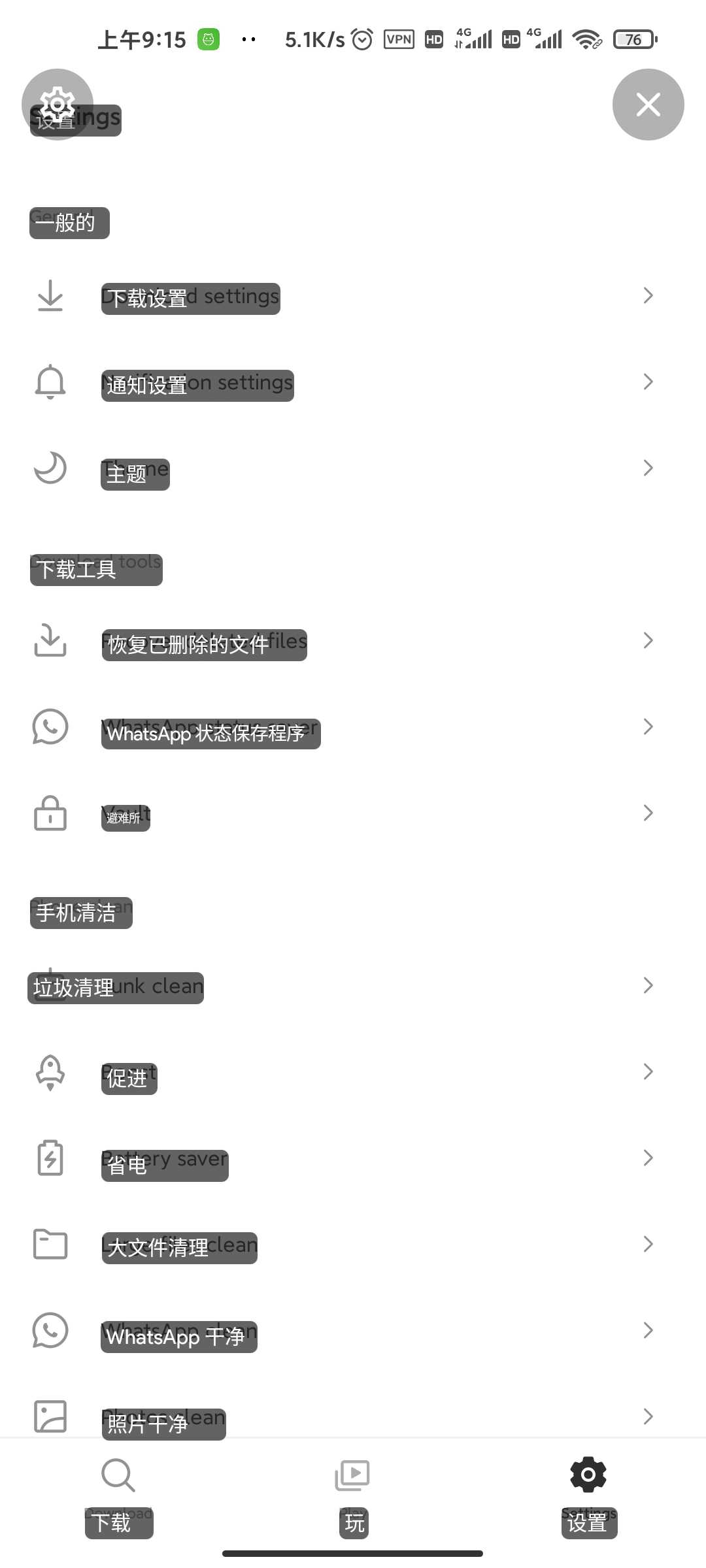
Task: Switch to the 玩 (Play) tab
Action: tap(353, 1495)
